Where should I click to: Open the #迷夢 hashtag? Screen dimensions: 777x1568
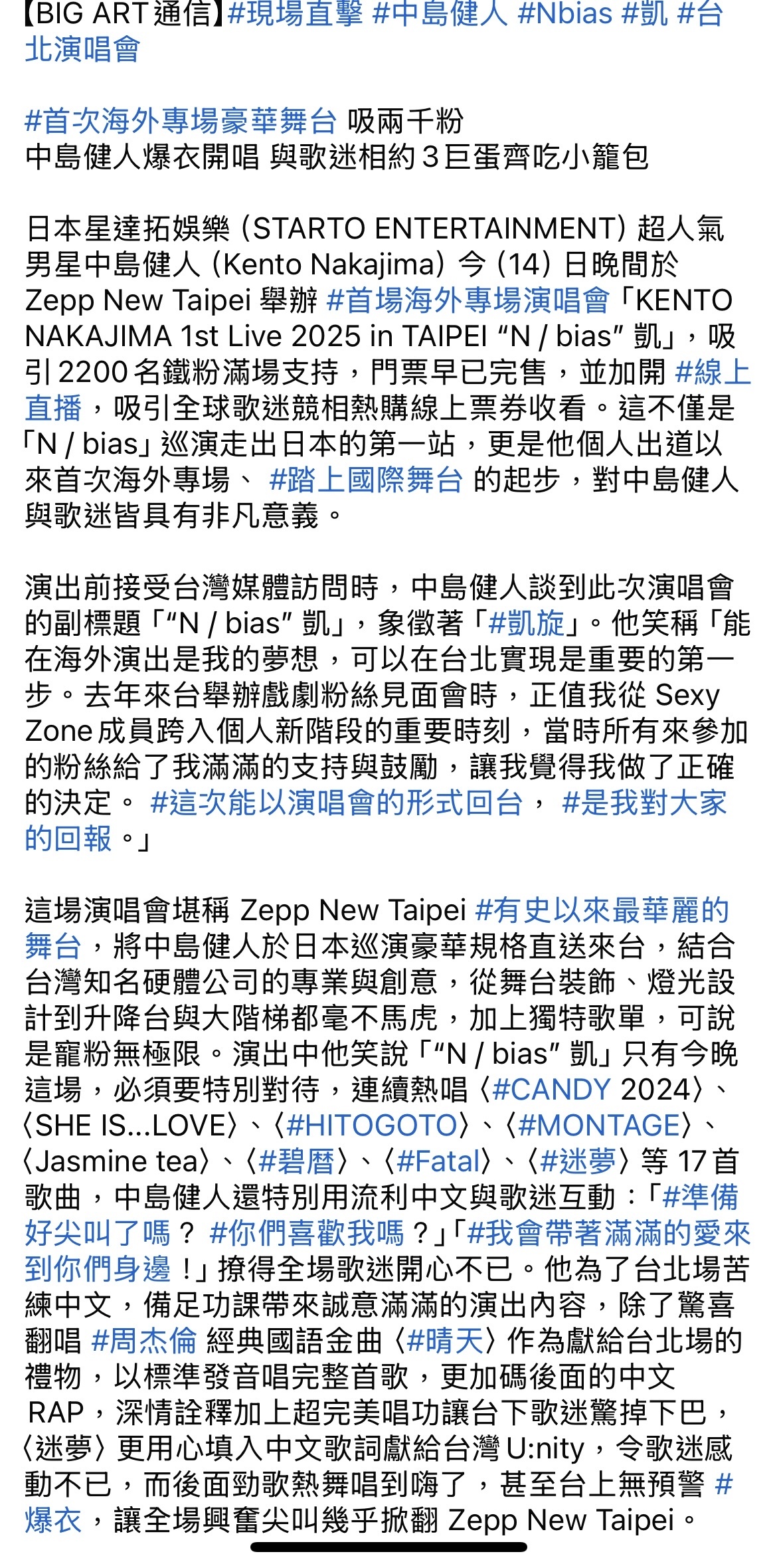(x=578, y=1161)
